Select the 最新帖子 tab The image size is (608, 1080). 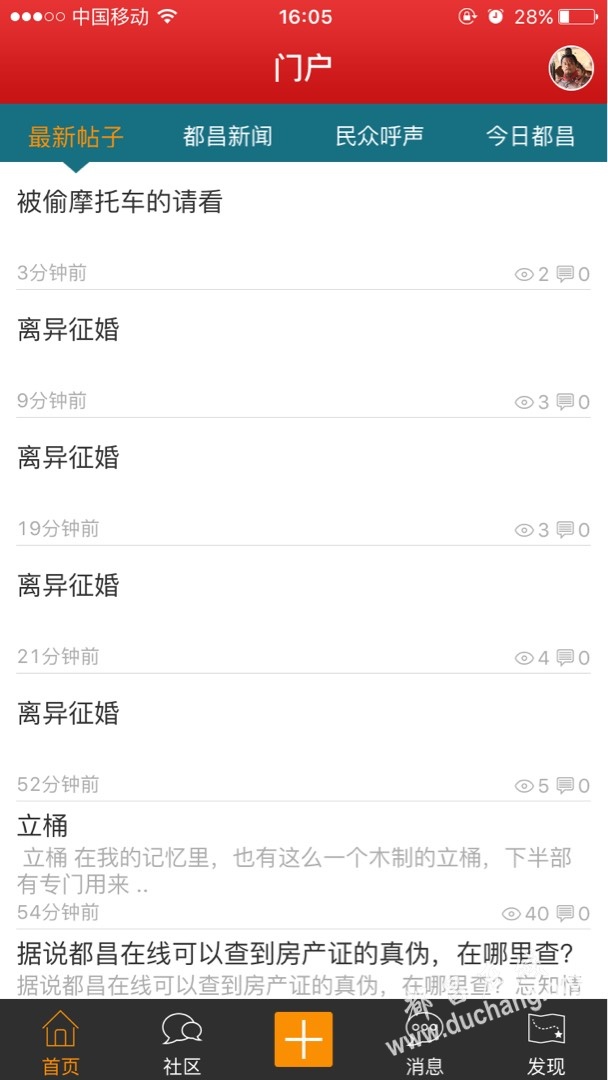click(76, 136)
